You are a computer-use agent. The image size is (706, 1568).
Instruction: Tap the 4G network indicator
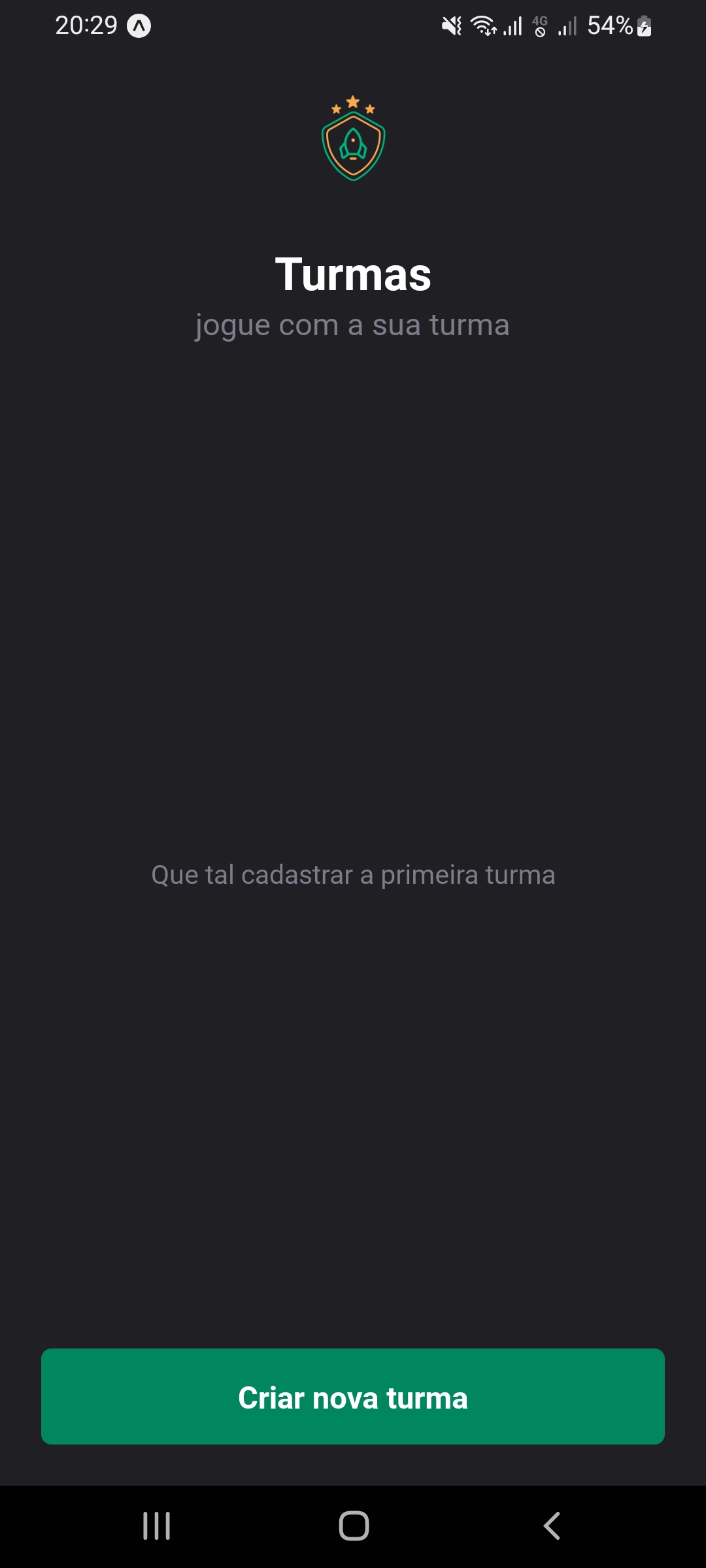click(540, 25)
